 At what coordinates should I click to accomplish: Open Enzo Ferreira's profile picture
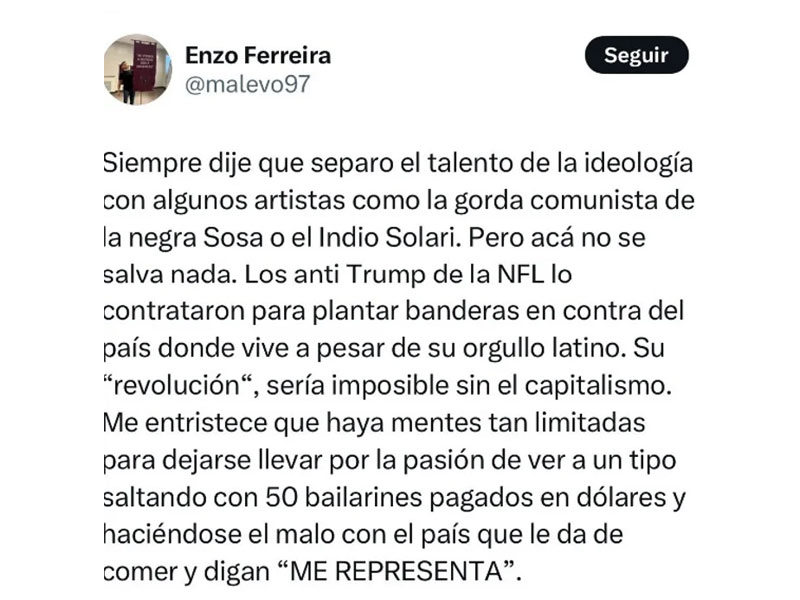137,70
